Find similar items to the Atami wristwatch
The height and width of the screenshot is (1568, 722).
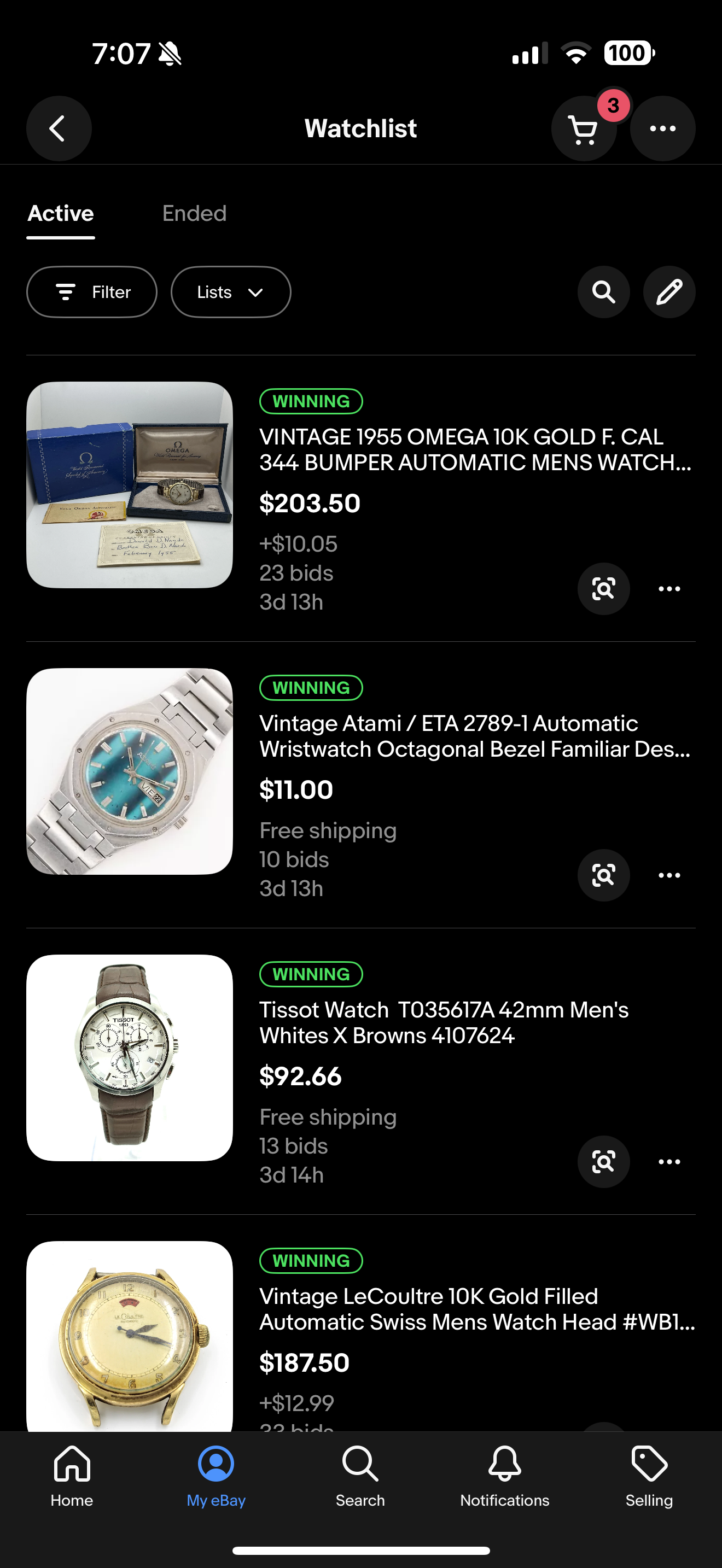(x=603, y=875)
